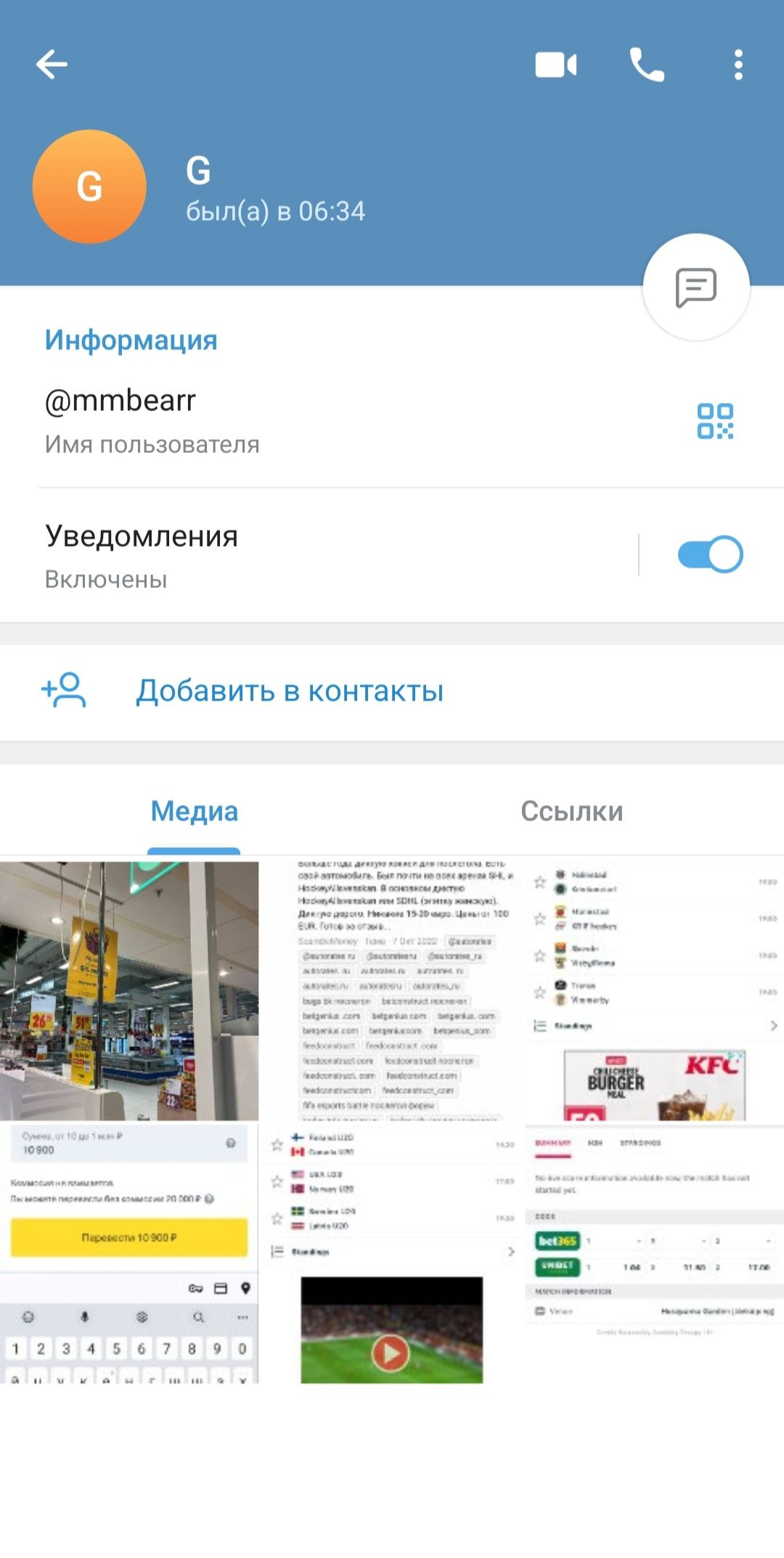Open the money transfer screenshot thumbnail
784x1558 pixels.
pos(129,1253)
